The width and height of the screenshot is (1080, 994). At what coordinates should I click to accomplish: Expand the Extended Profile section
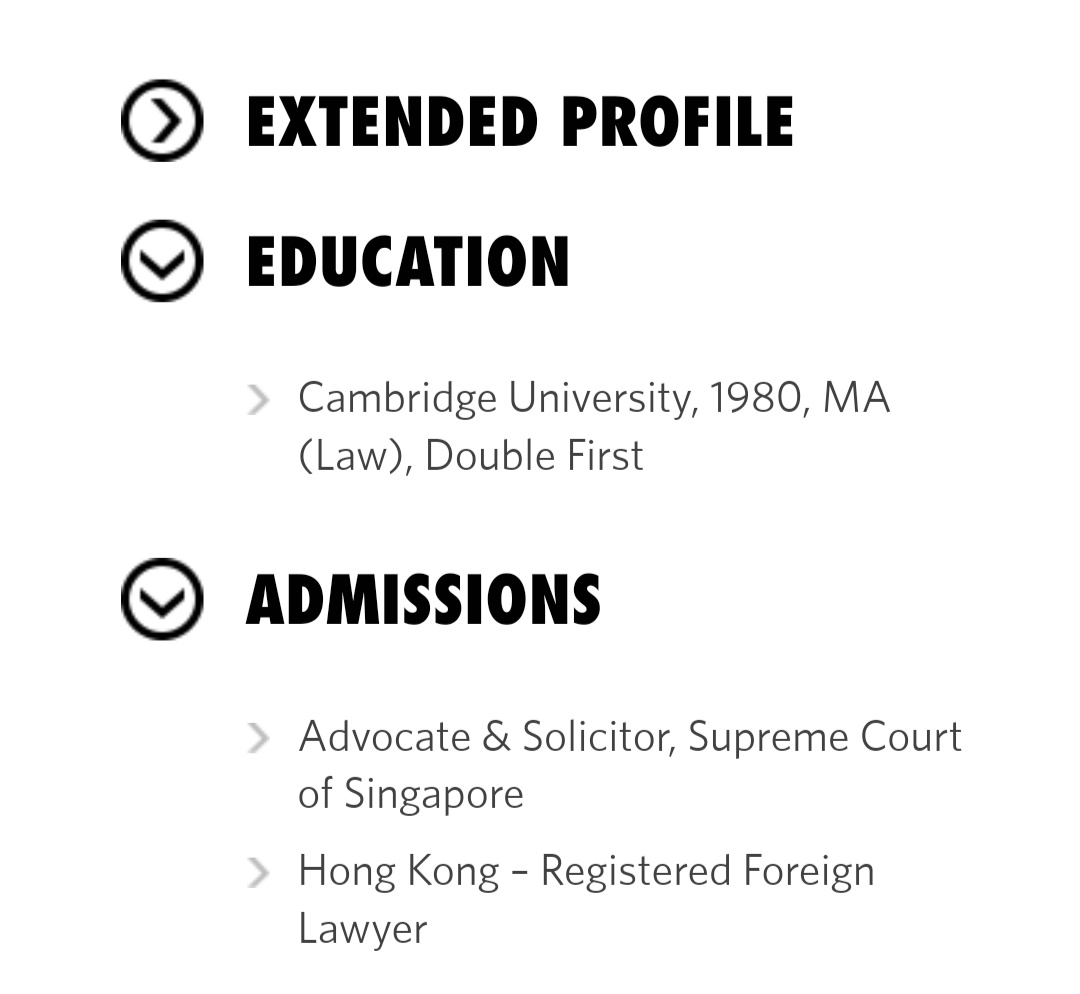tap(162, 121)
